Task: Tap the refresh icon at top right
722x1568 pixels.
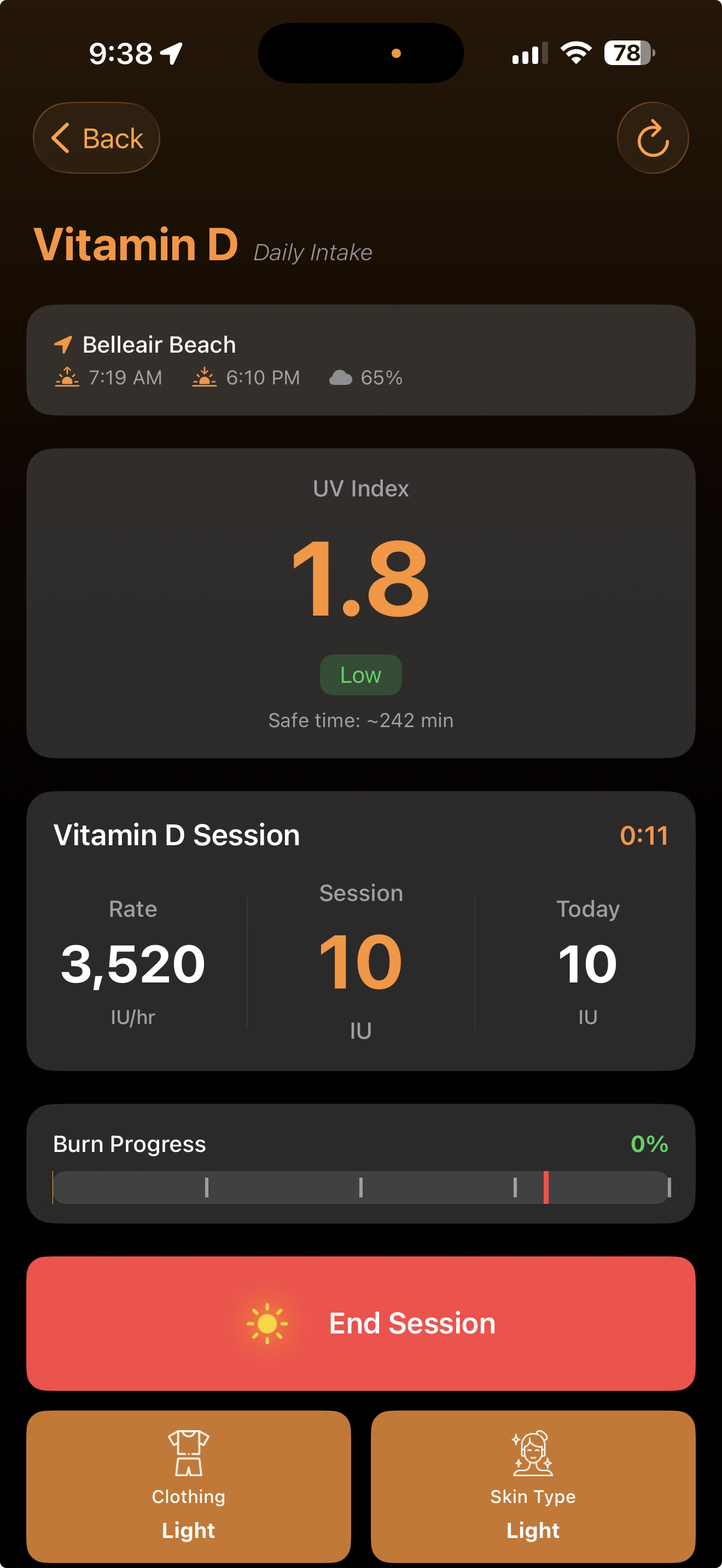Action: coord(653,138)
